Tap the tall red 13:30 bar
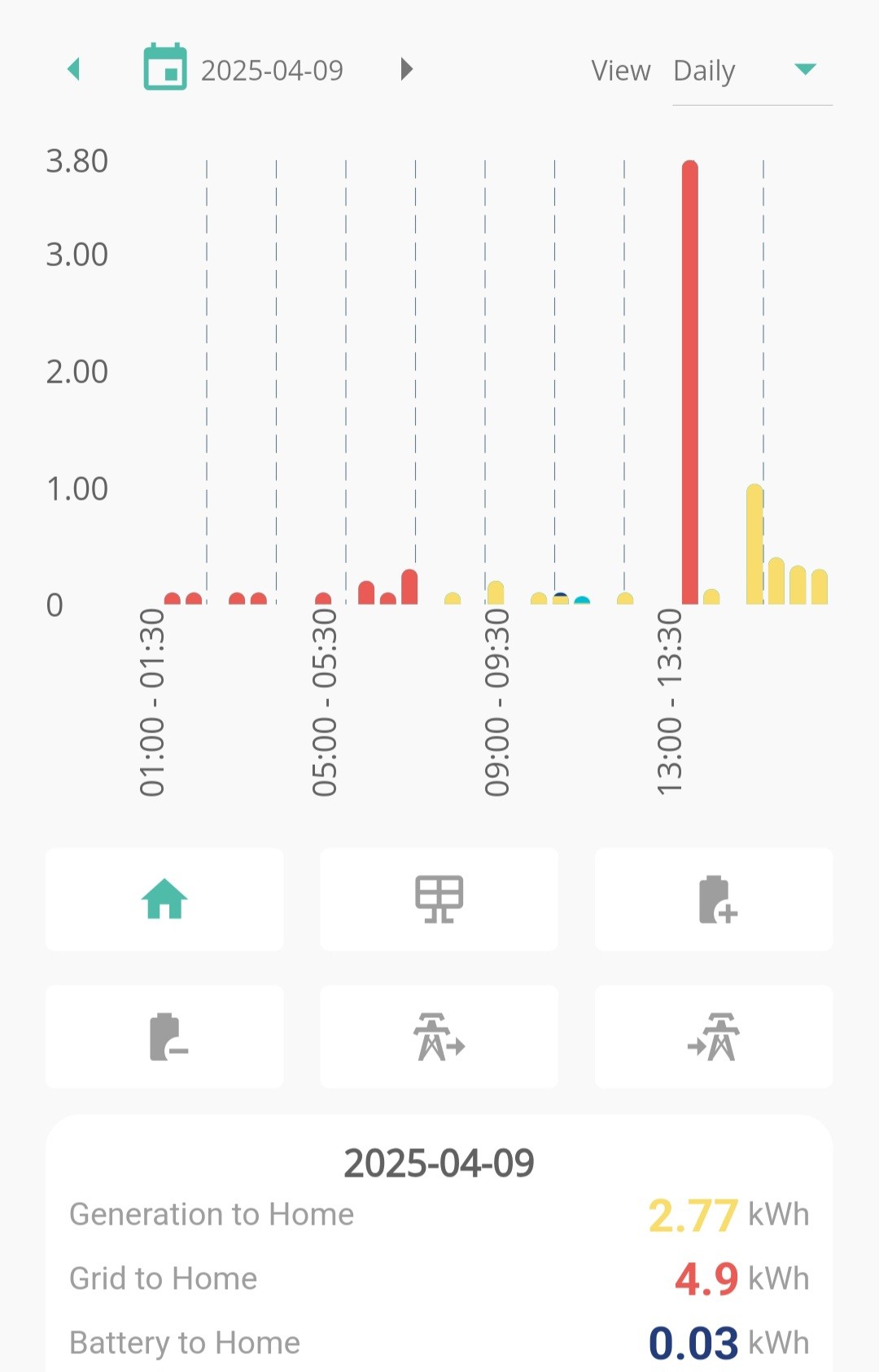879x1372 pixels. pos(690,382)
